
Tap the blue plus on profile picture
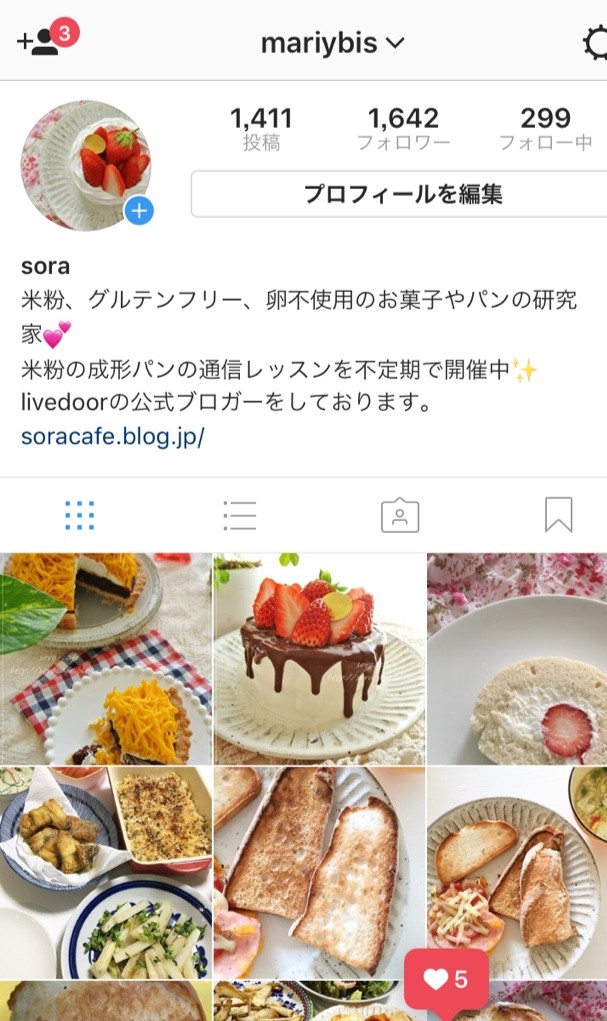click(x=139, y=210)
